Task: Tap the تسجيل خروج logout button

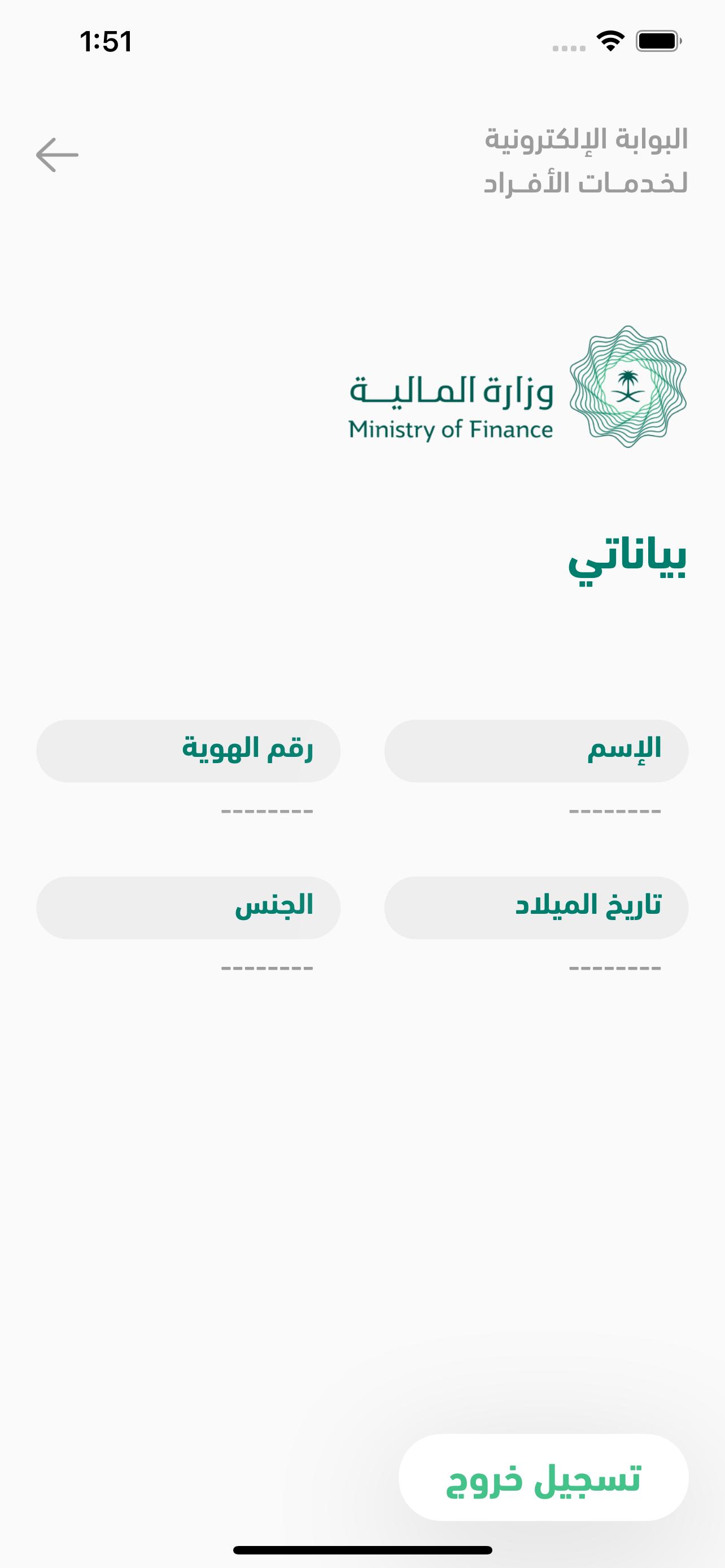Action: [x=543, y=1477]
